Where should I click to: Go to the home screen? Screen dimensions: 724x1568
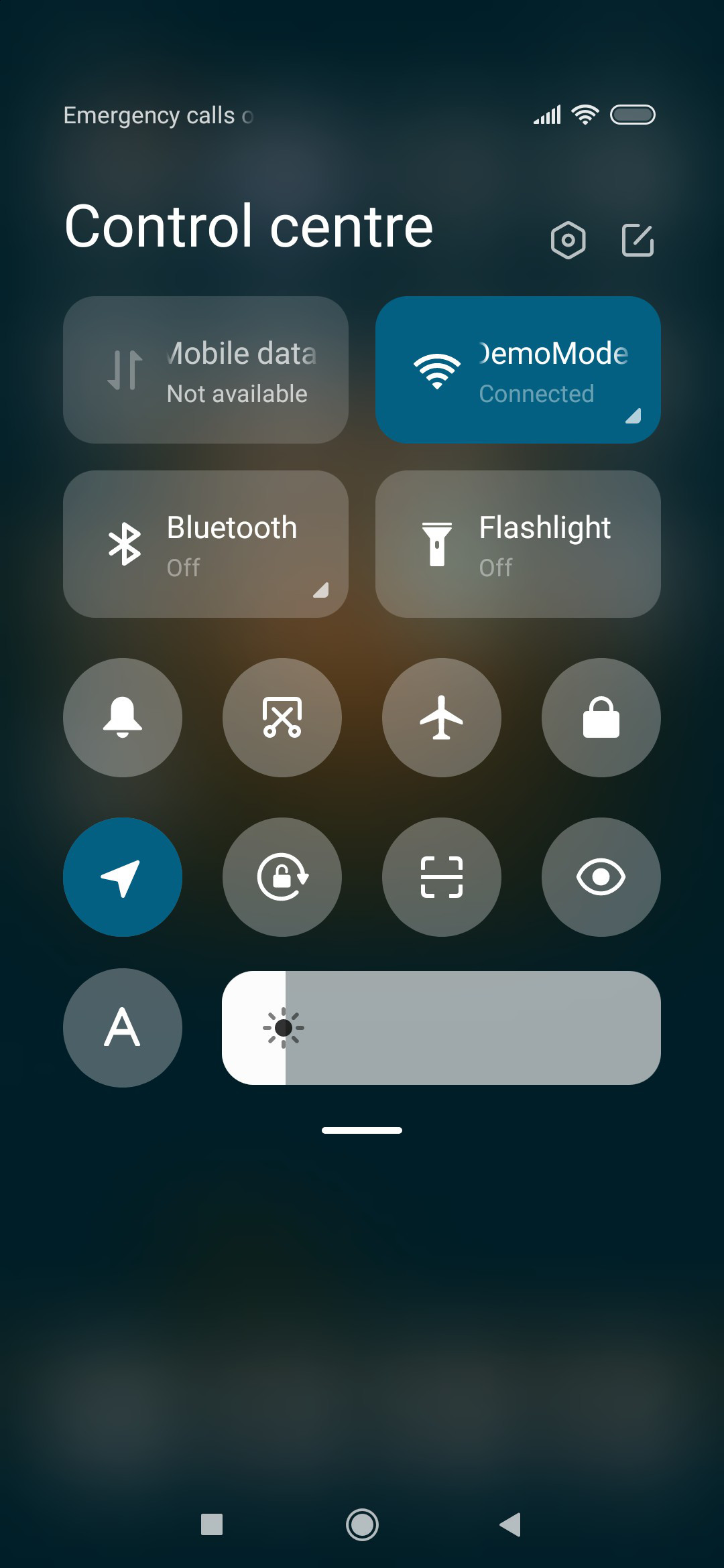coord(362,1525)
